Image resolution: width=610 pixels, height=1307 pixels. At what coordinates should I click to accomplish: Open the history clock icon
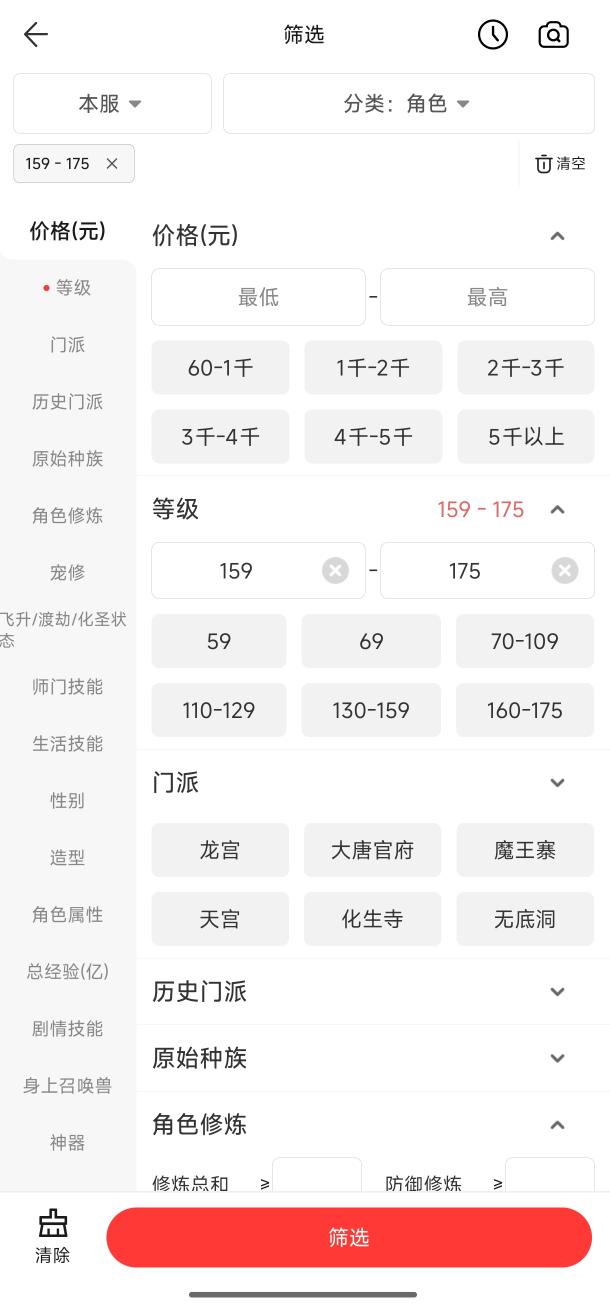493,35
